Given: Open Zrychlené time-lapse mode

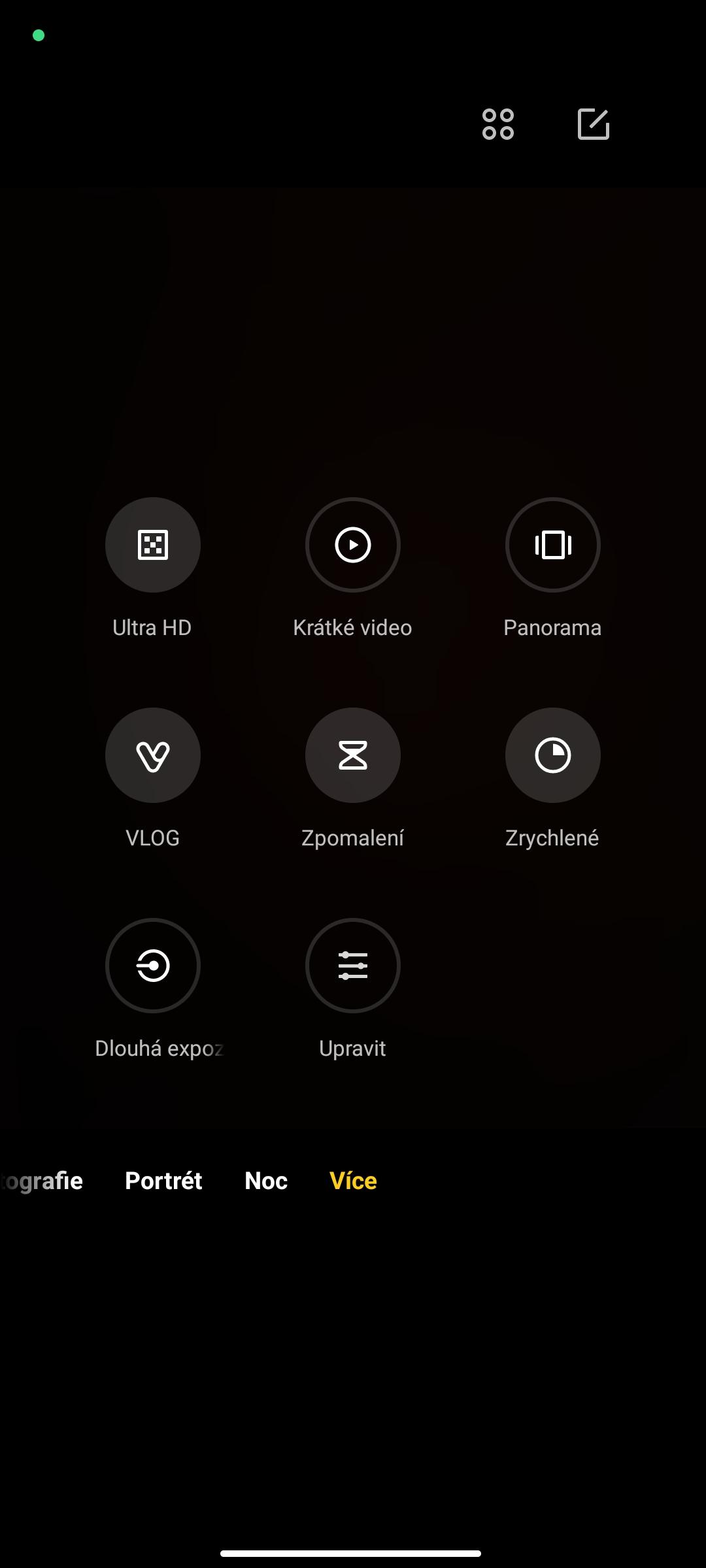Looking at the screenshot, I should [553, 755].
